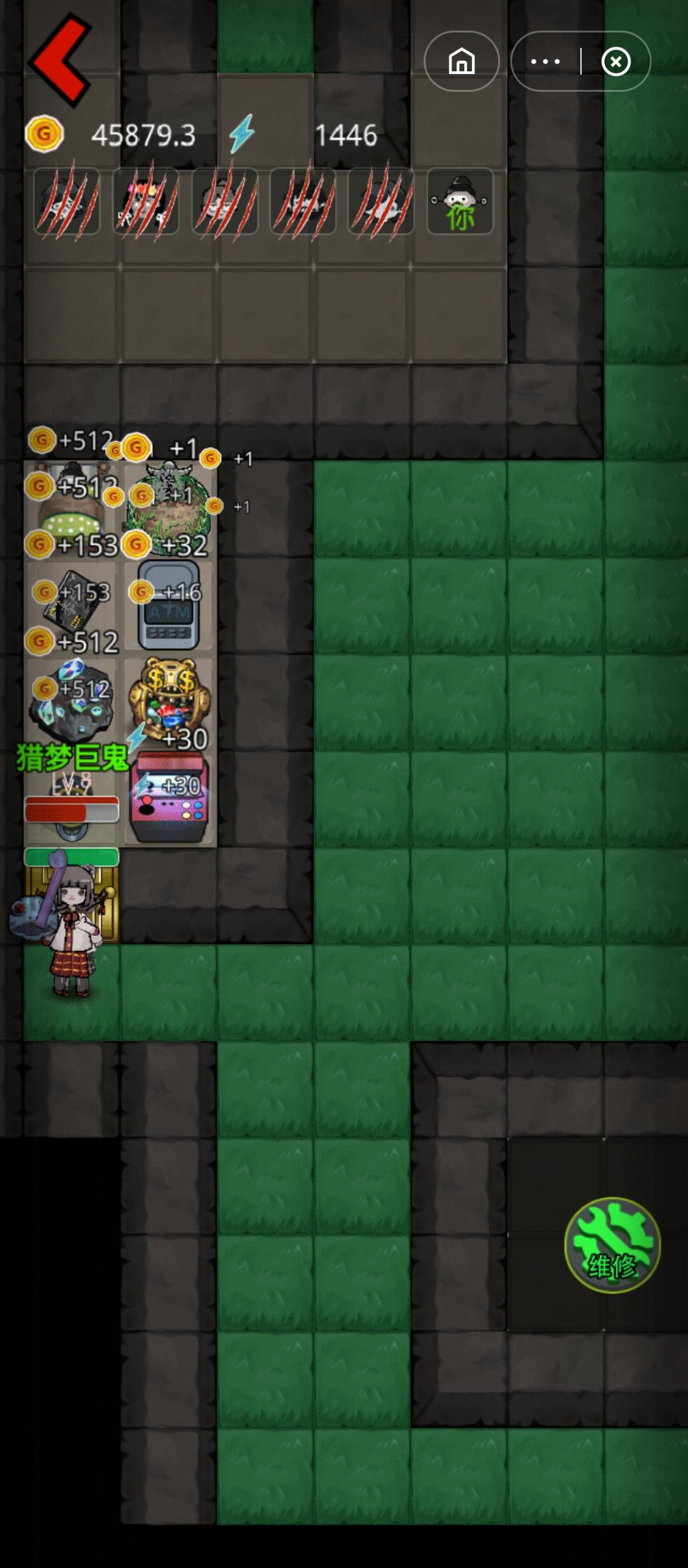688x1568 pixels.
Task: Open the more options ellipsis menu
Action: tap(545, 61)
